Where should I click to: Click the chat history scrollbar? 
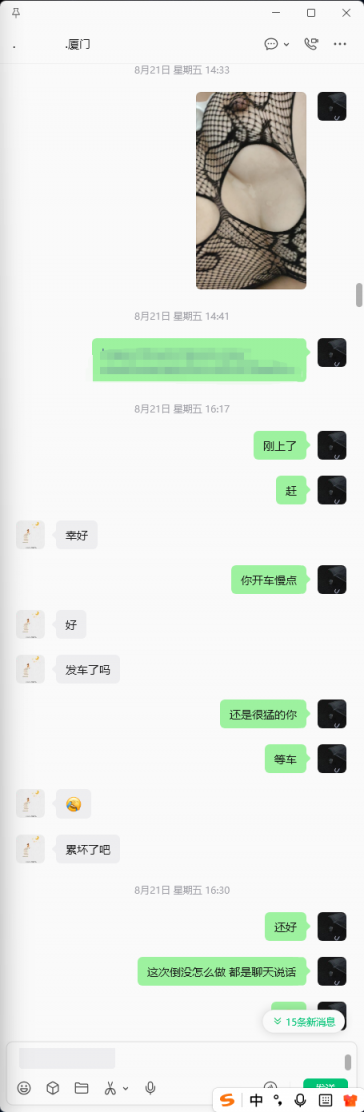tap(359, 295)
